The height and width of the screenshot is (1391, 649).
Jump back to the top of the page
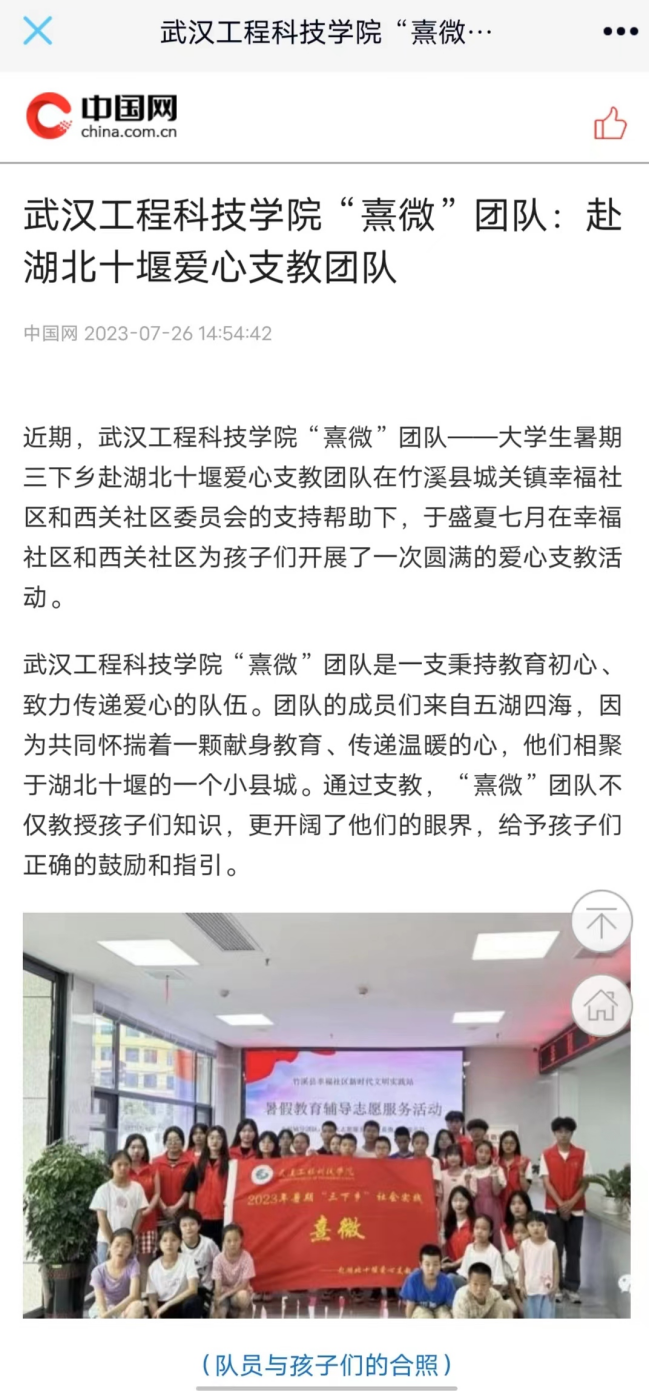601,923
